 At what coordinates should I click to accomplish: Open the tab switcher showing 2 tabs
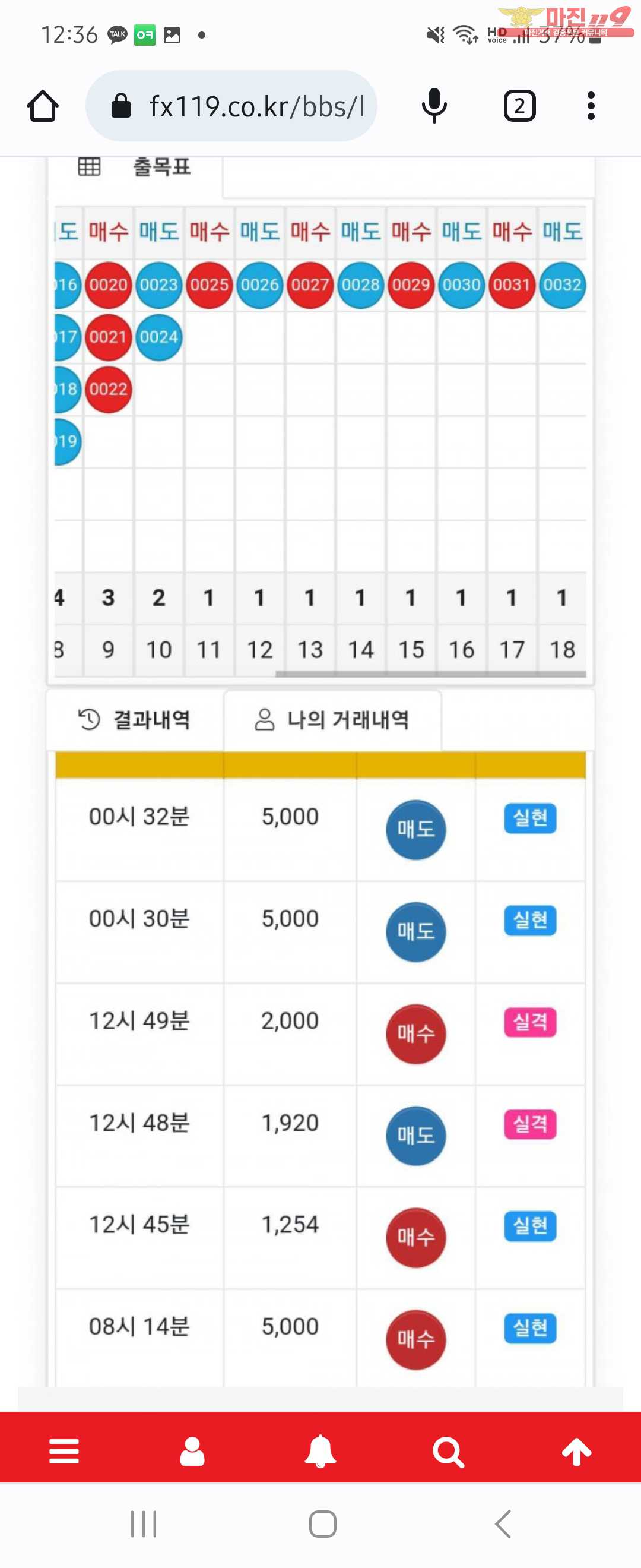point(519,106)
